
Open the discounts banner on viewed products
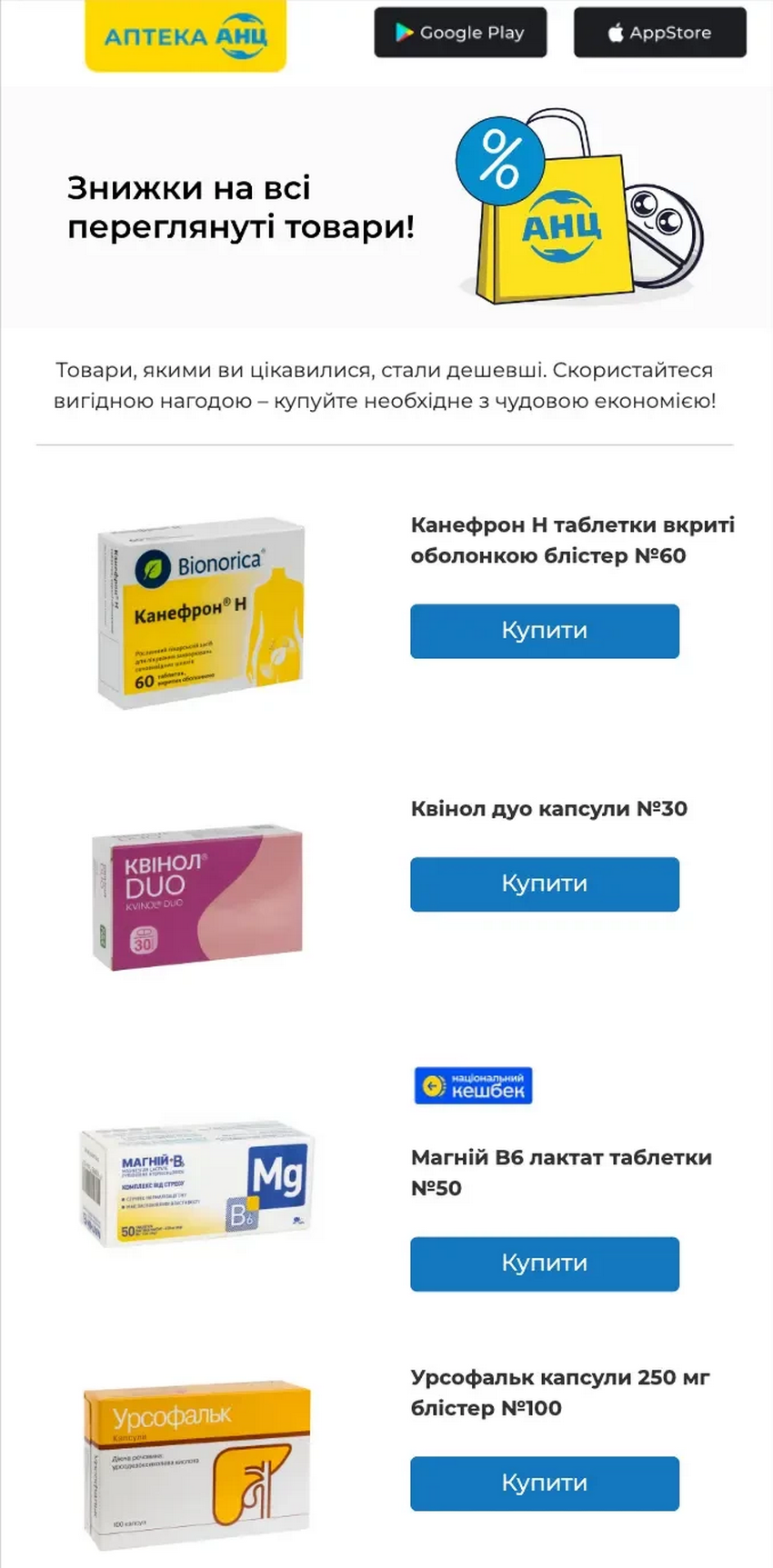click(386, 207)
